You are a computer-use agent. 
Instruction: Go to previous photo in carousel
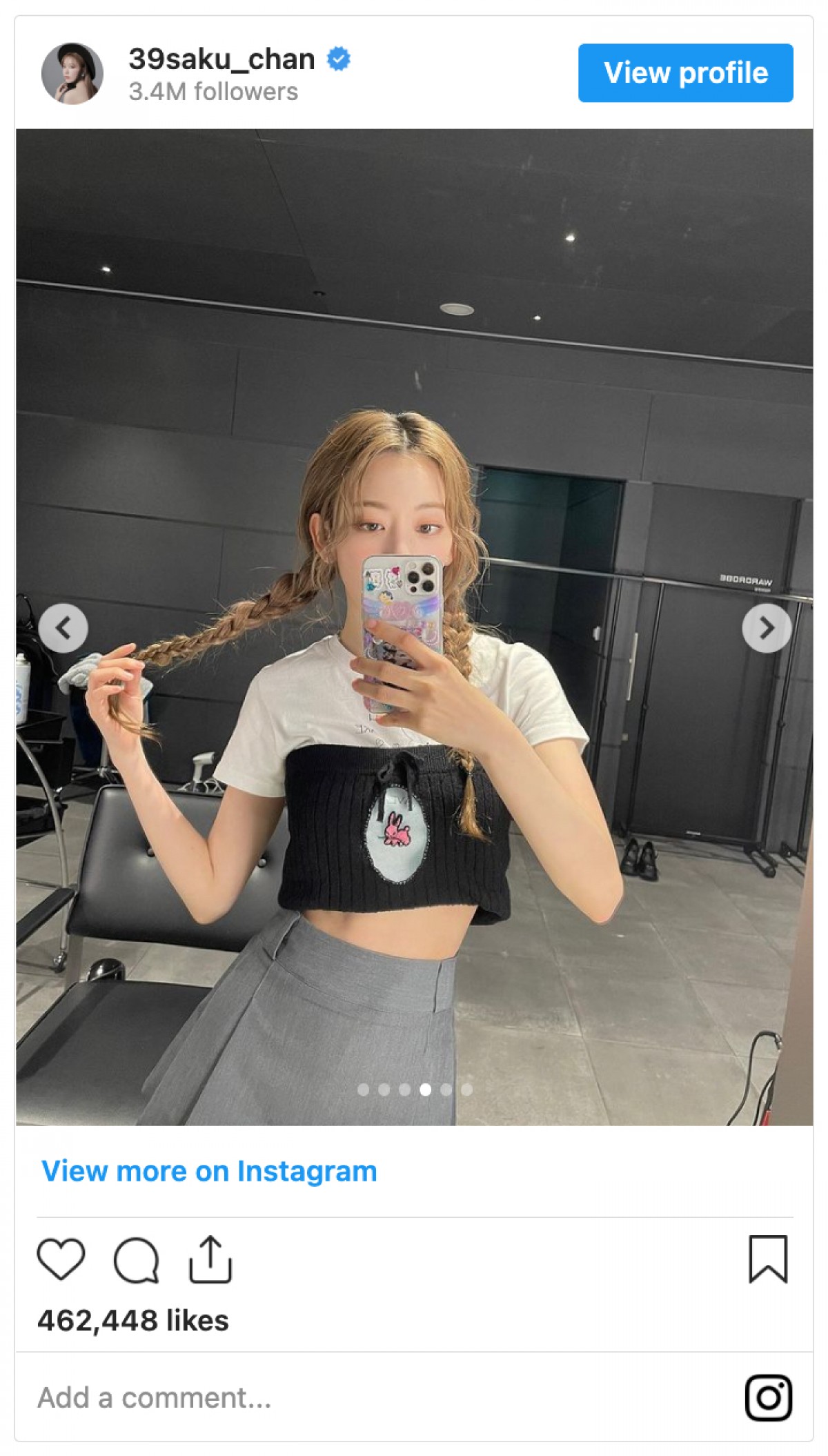coord(63,628)
